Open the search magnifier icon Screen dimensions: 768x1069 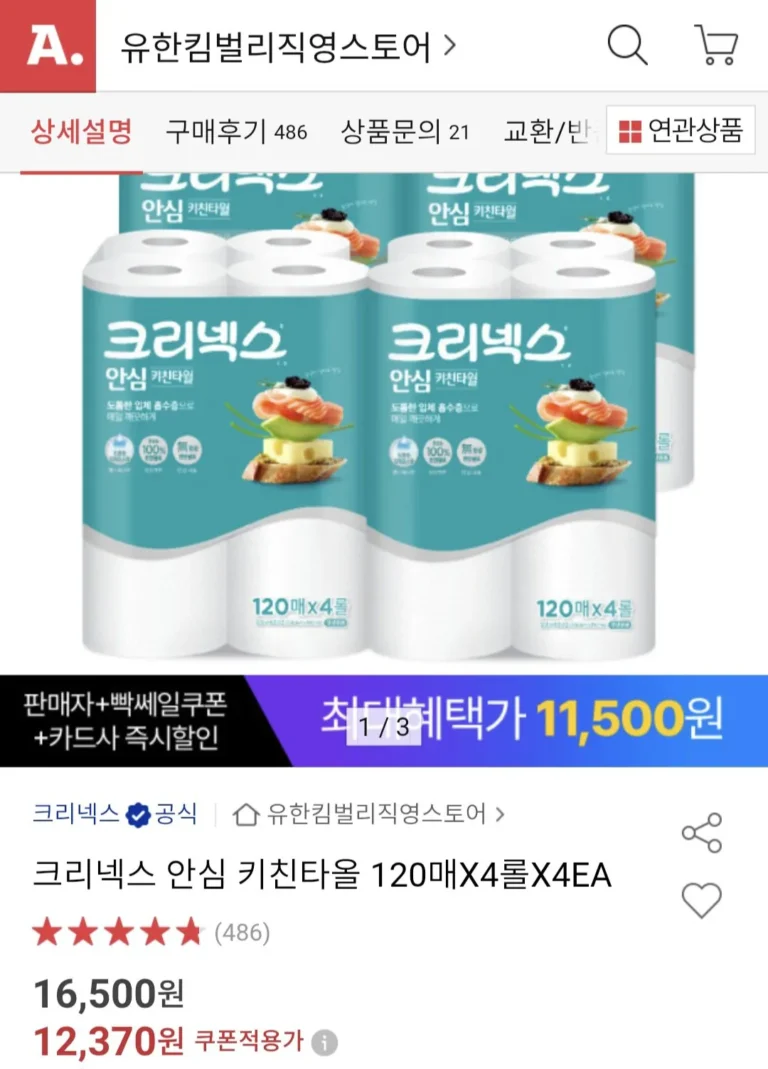(628, 46)
